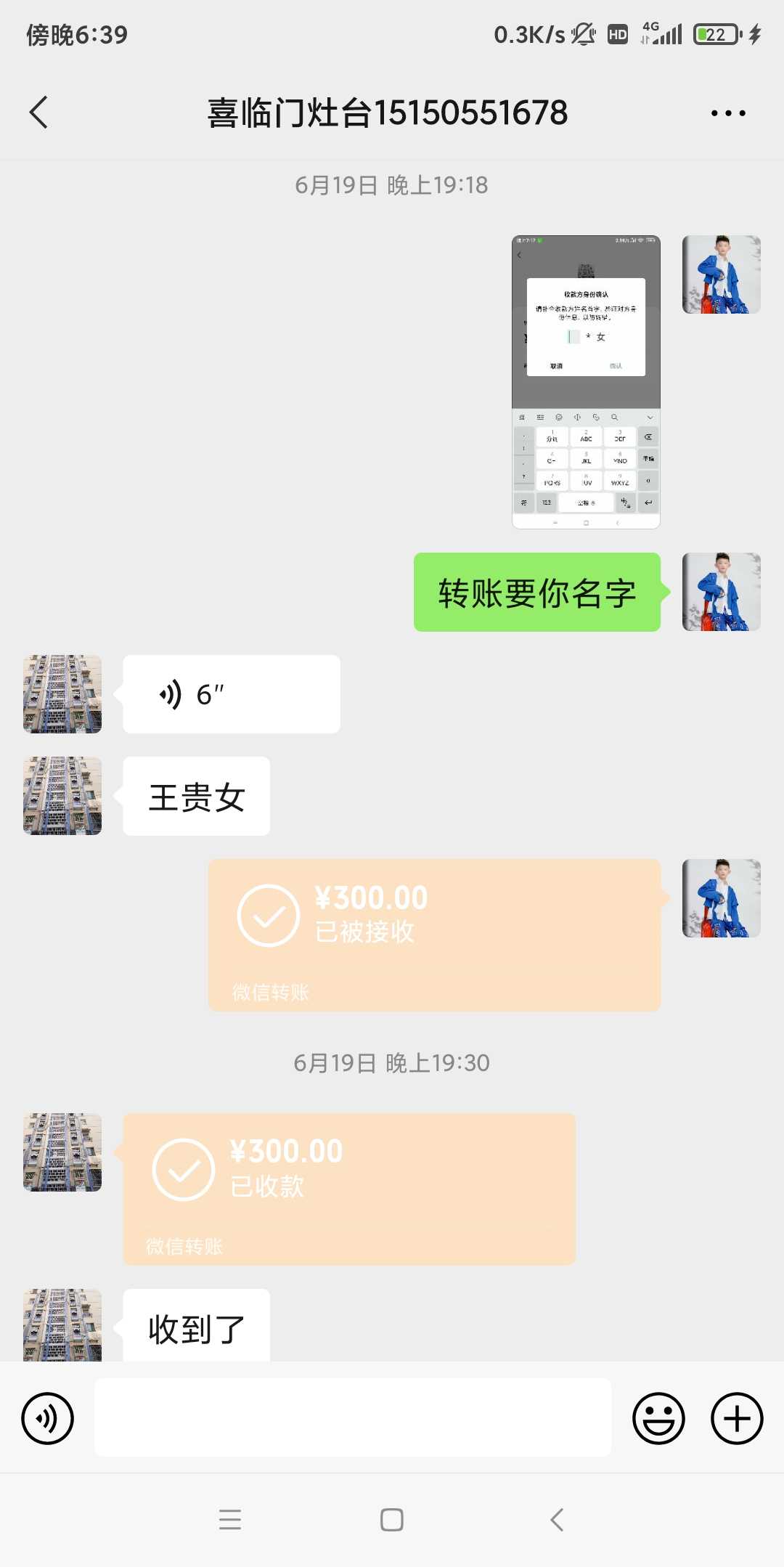This screenshot has width=784, height=1567.
Task: Go to the system home screen
Action: [392, 1520]
